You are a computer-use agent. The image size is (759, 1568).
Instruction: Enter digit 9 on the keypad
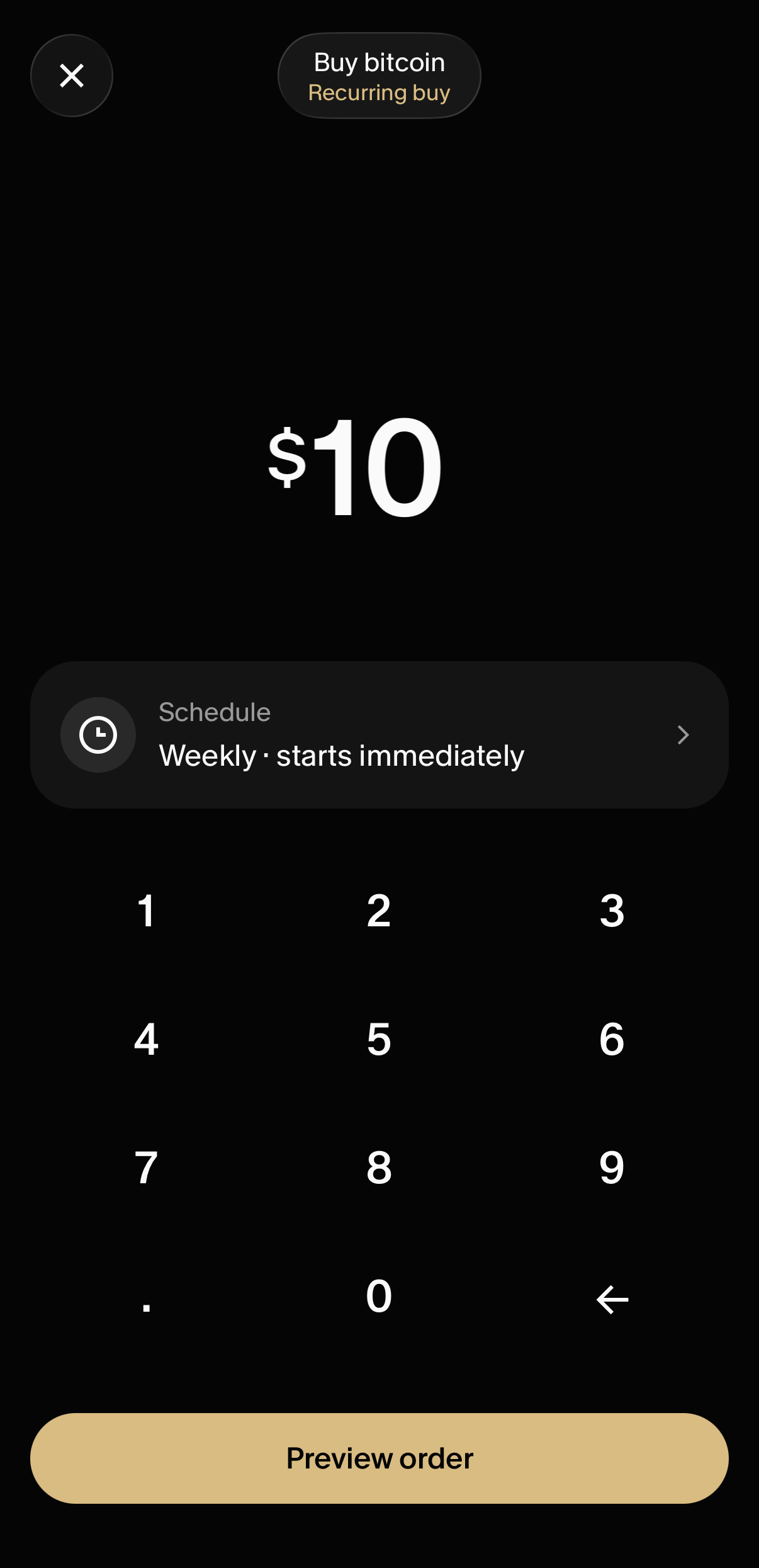[612, 1167]
